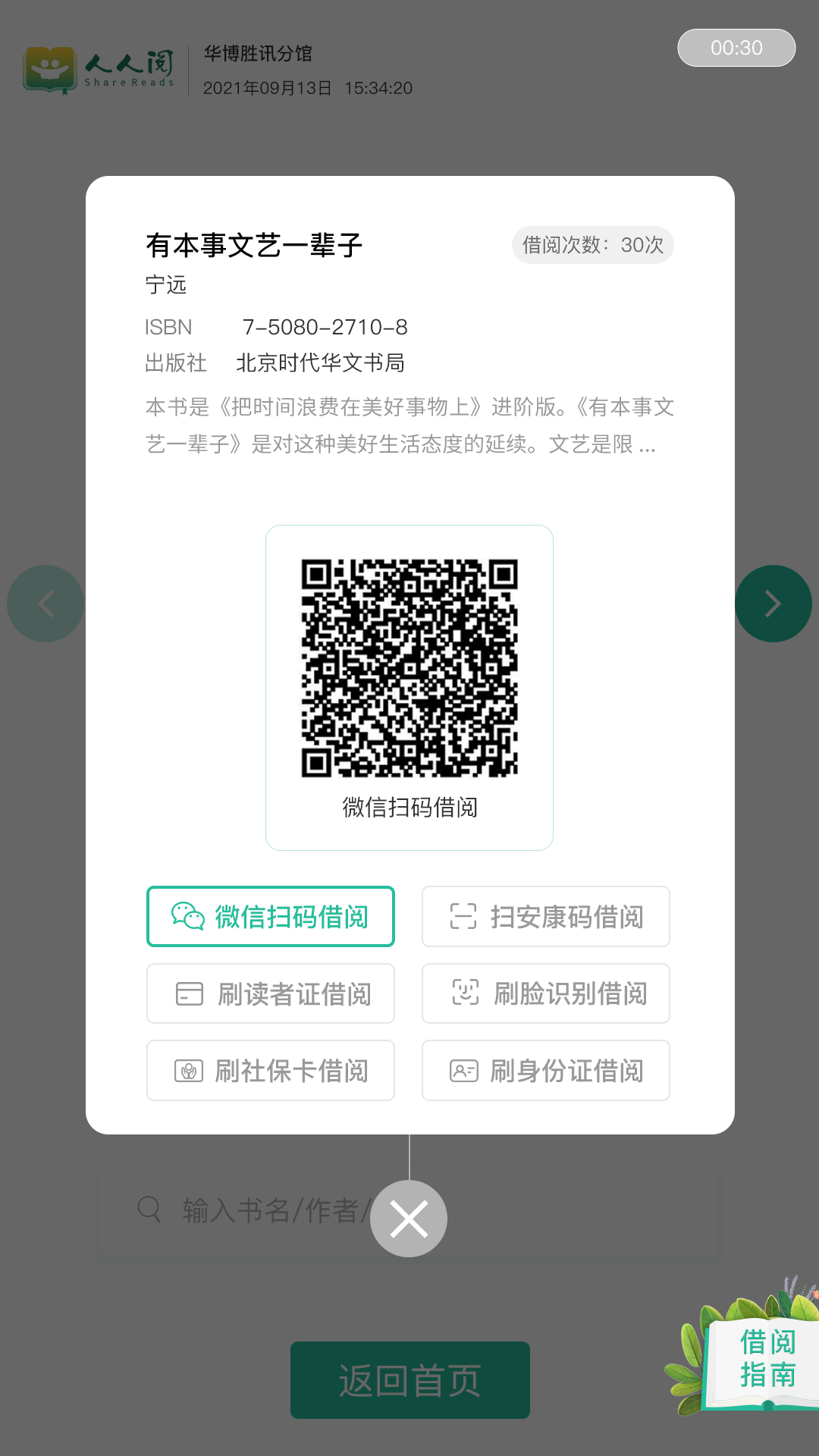
Task: Choose 扫安康码借阅 option
Action: pos(546,916)
